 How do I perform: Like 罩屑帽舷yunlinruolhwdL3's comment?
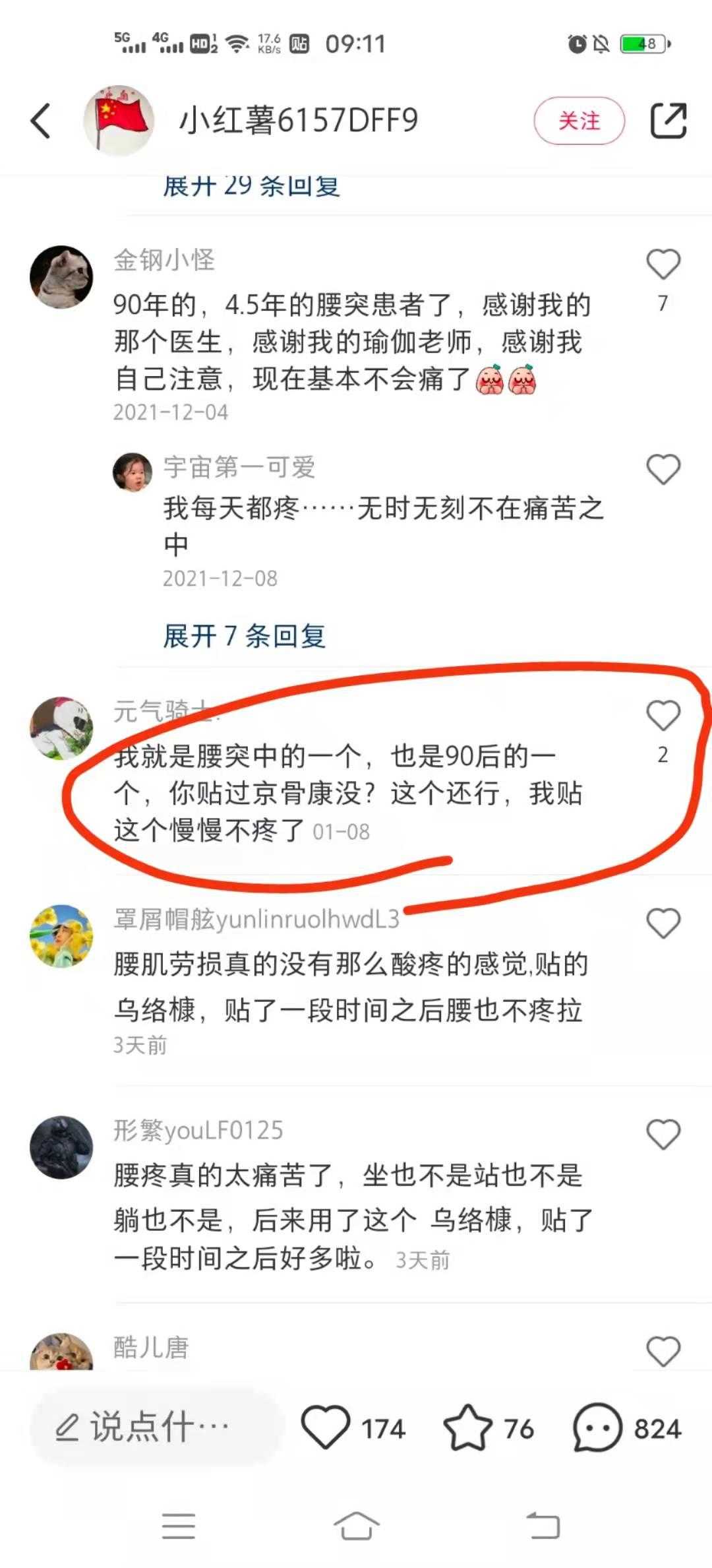coord(663,923)
